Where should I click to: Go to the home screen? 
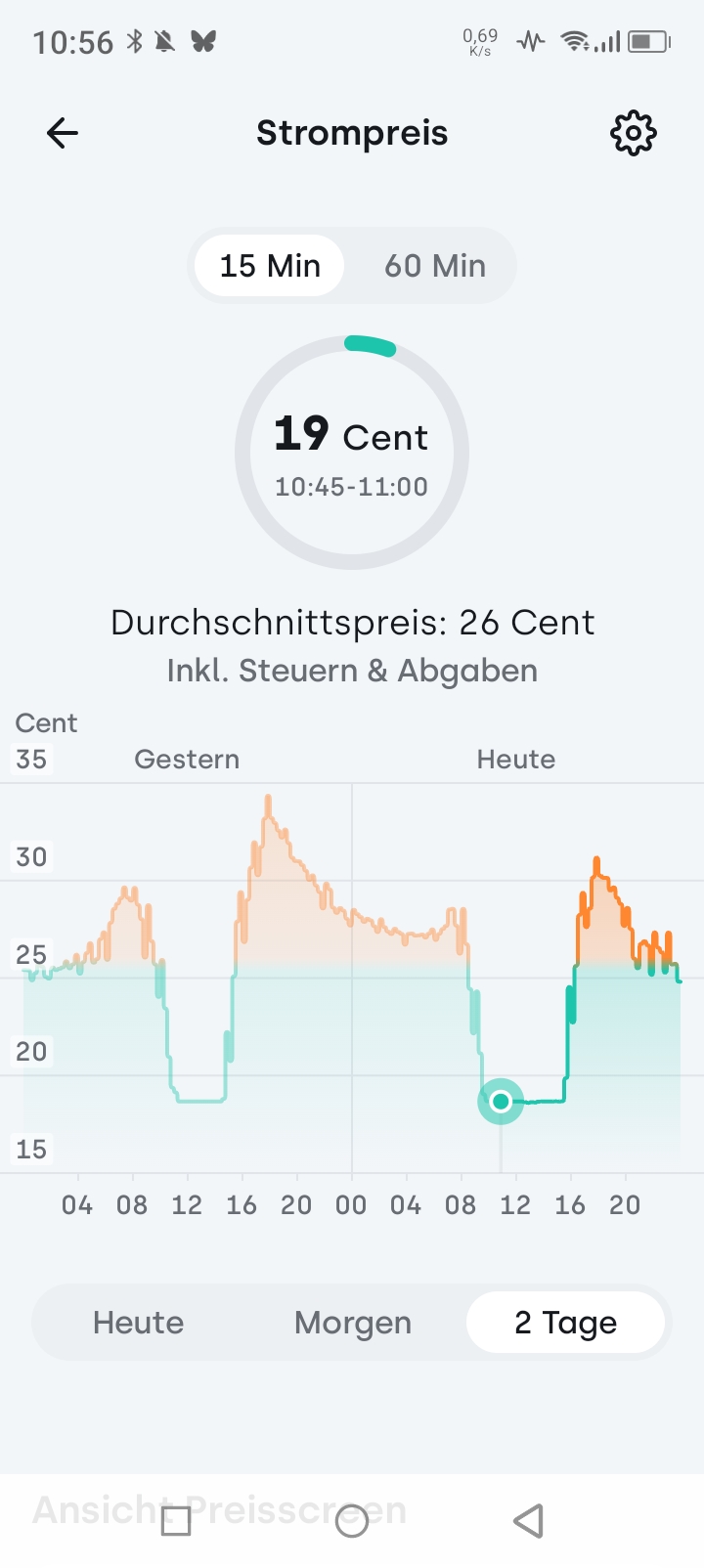point(352,1521)
